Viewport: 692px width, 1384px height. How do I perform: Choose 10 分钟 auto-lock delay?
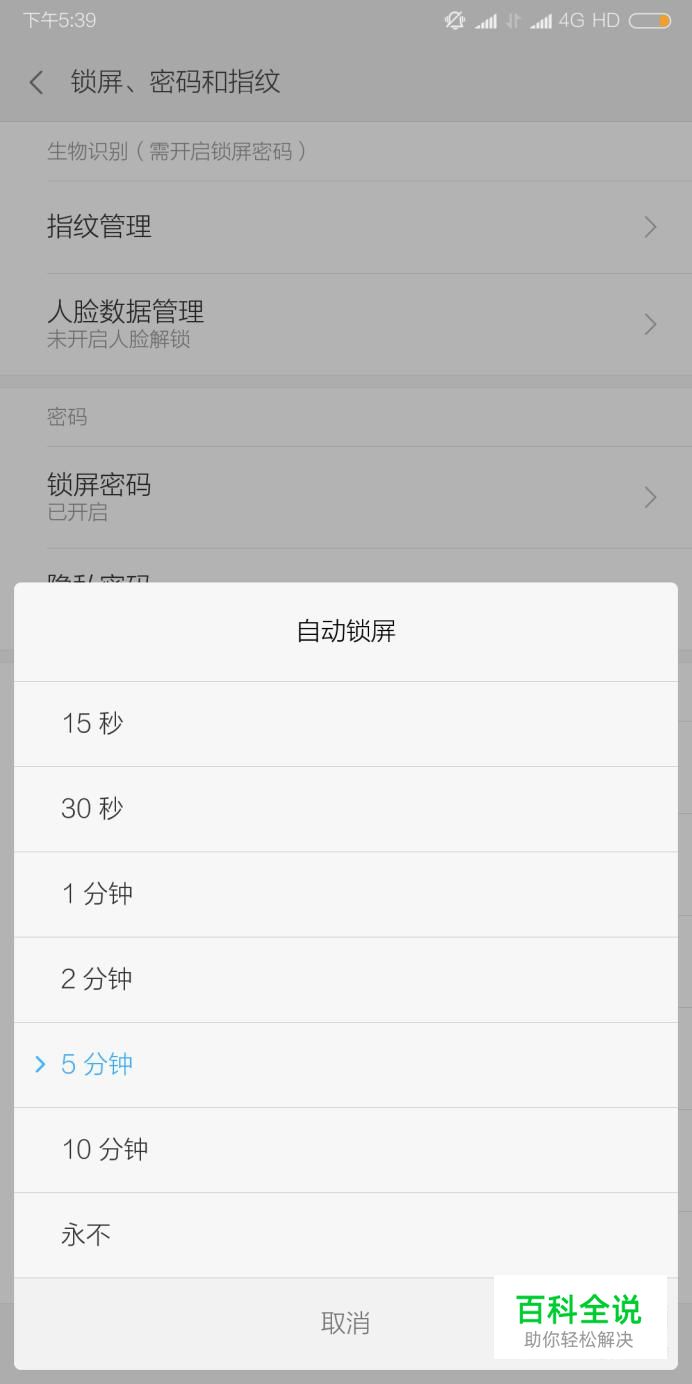pos(345,1150)
